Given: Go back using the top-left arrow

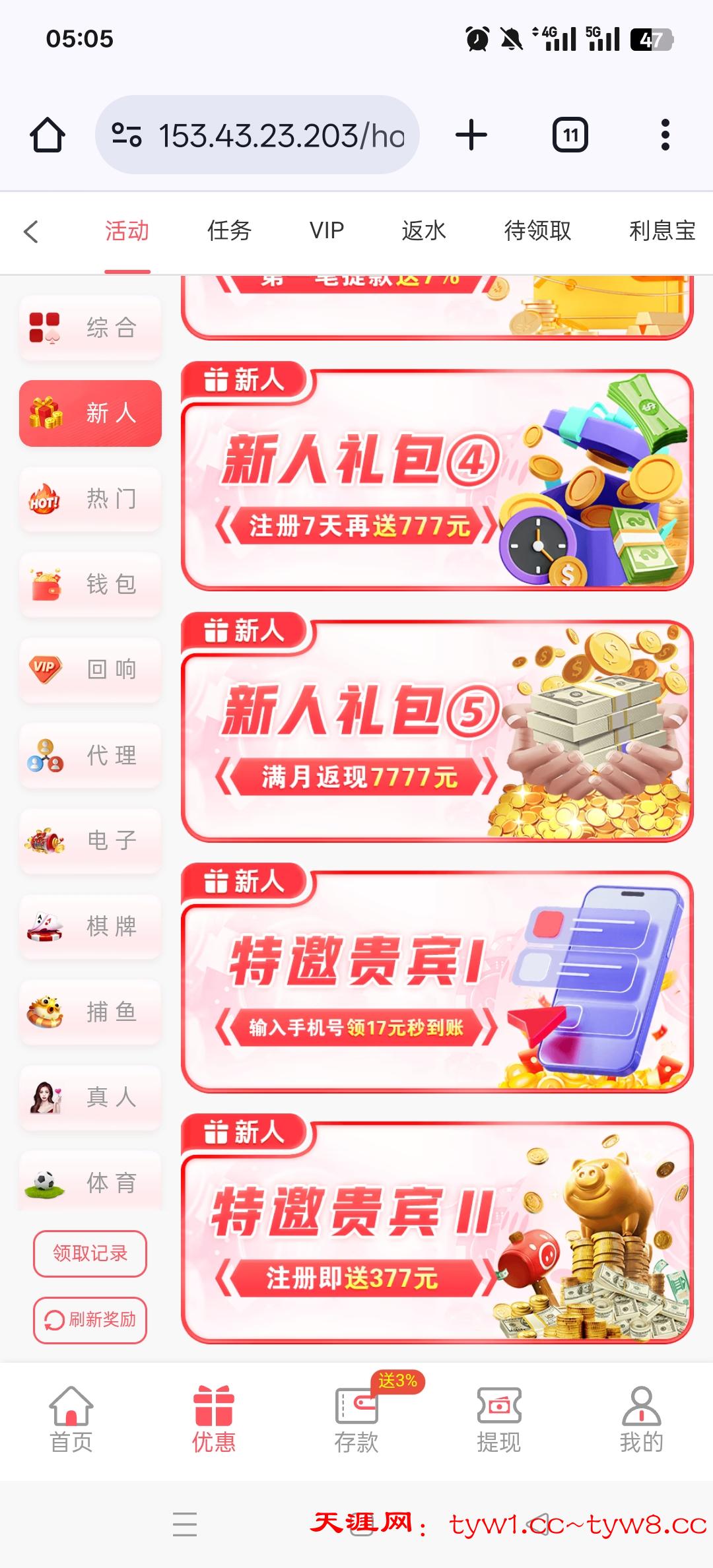Looking at the screenshot, I should [31, 231].
